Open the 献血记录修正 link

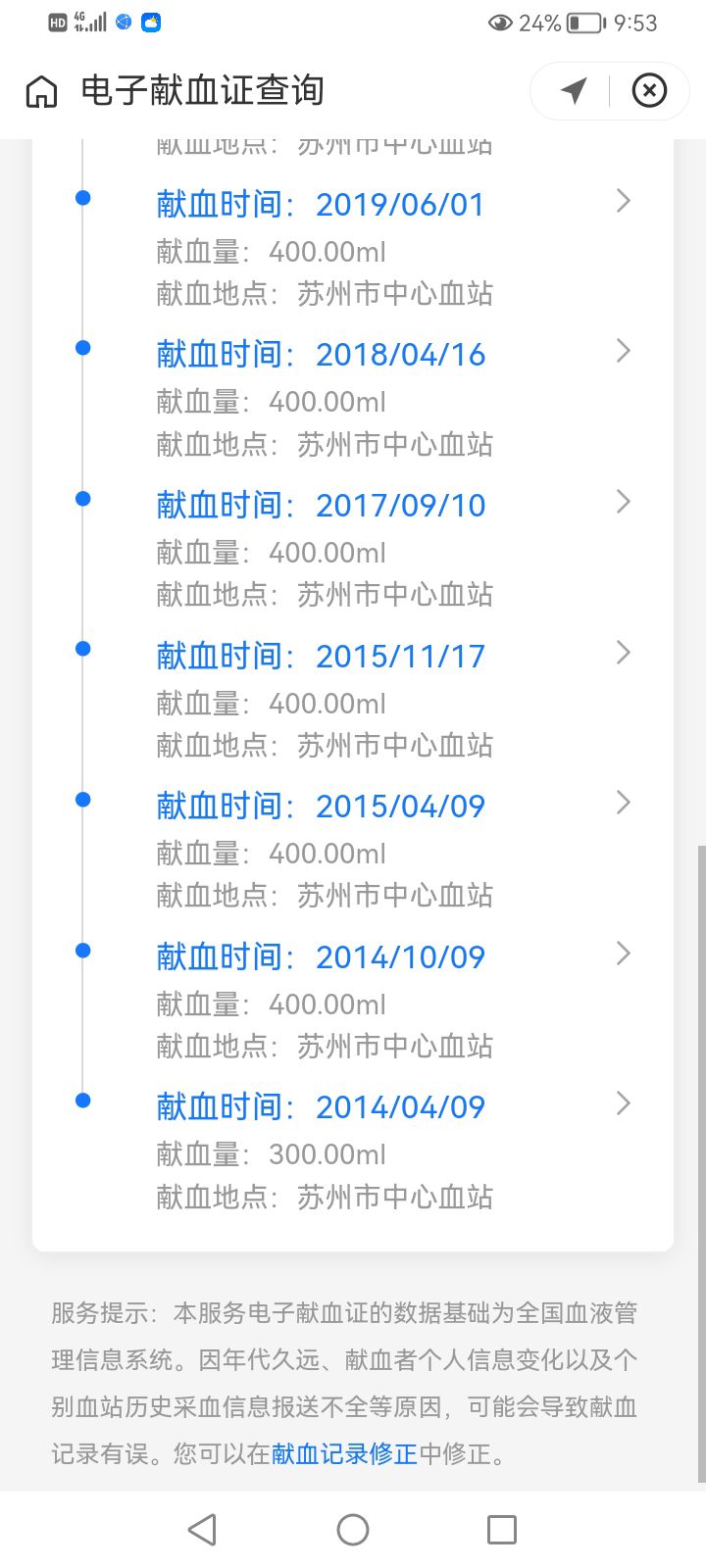344,1453
